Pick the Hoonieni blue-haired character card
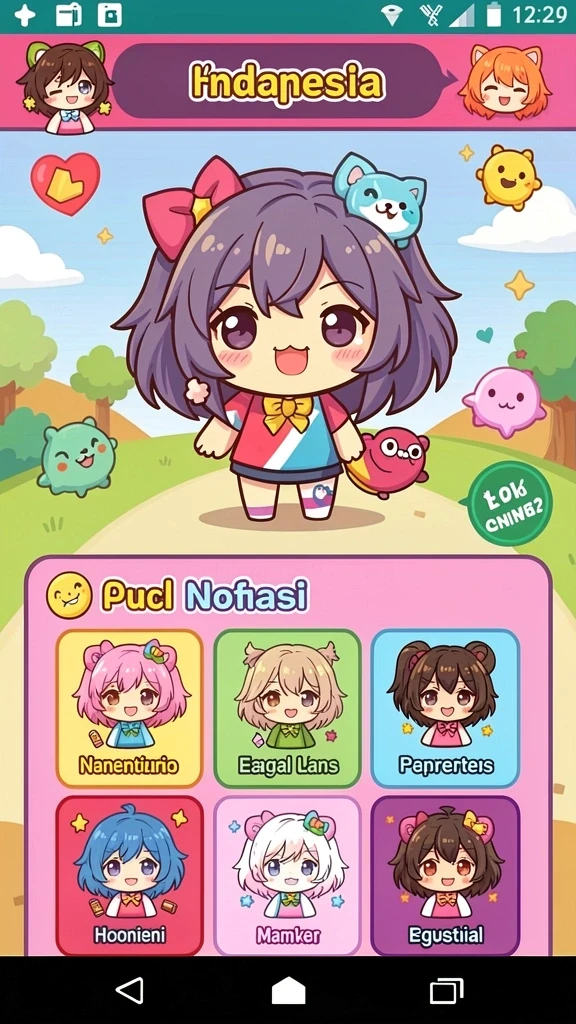The width and height of the screenshot is (576, 1024). (129, 876)
